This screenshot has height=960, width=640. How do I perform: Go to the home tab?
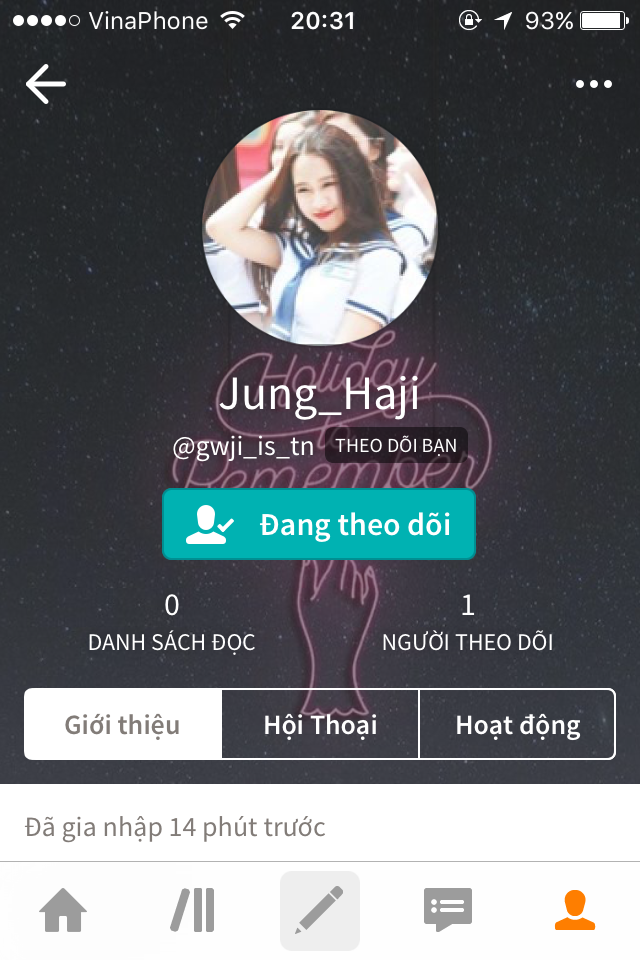[62, 910]
